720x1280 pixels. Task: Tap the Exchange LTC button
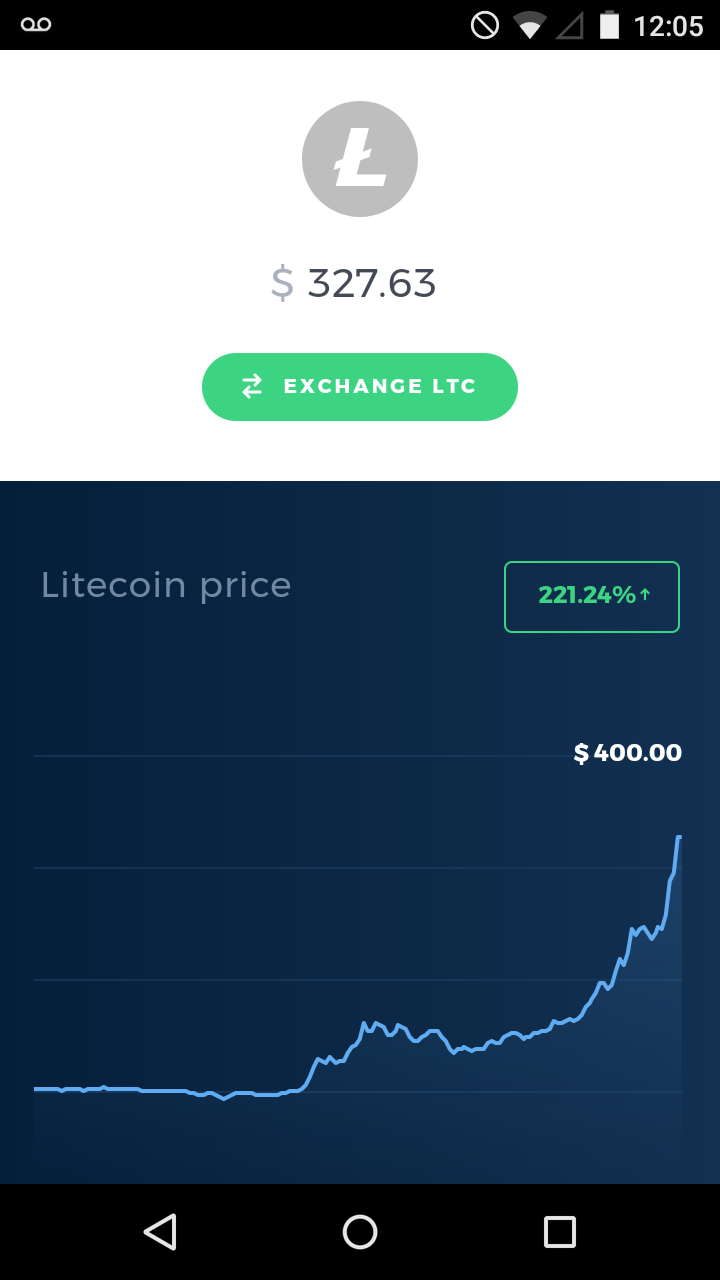360,387
